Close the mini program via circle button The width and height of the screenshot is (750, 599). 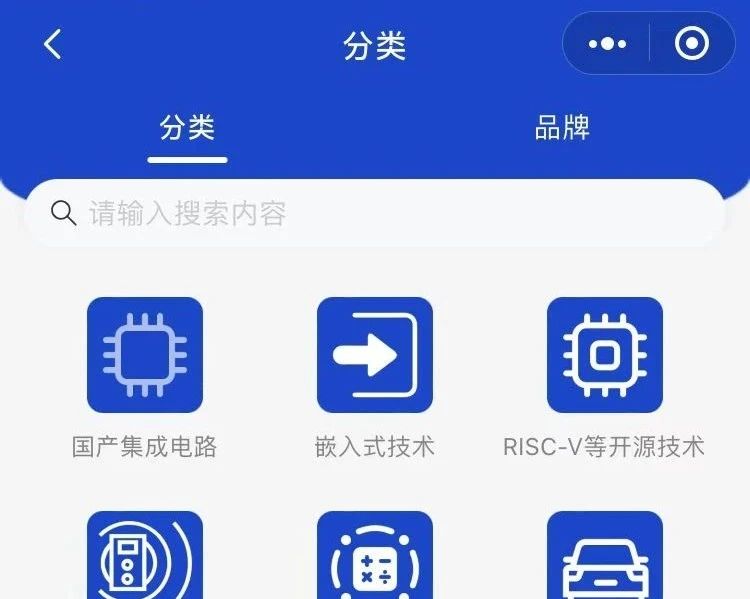[x=691, y=44]
